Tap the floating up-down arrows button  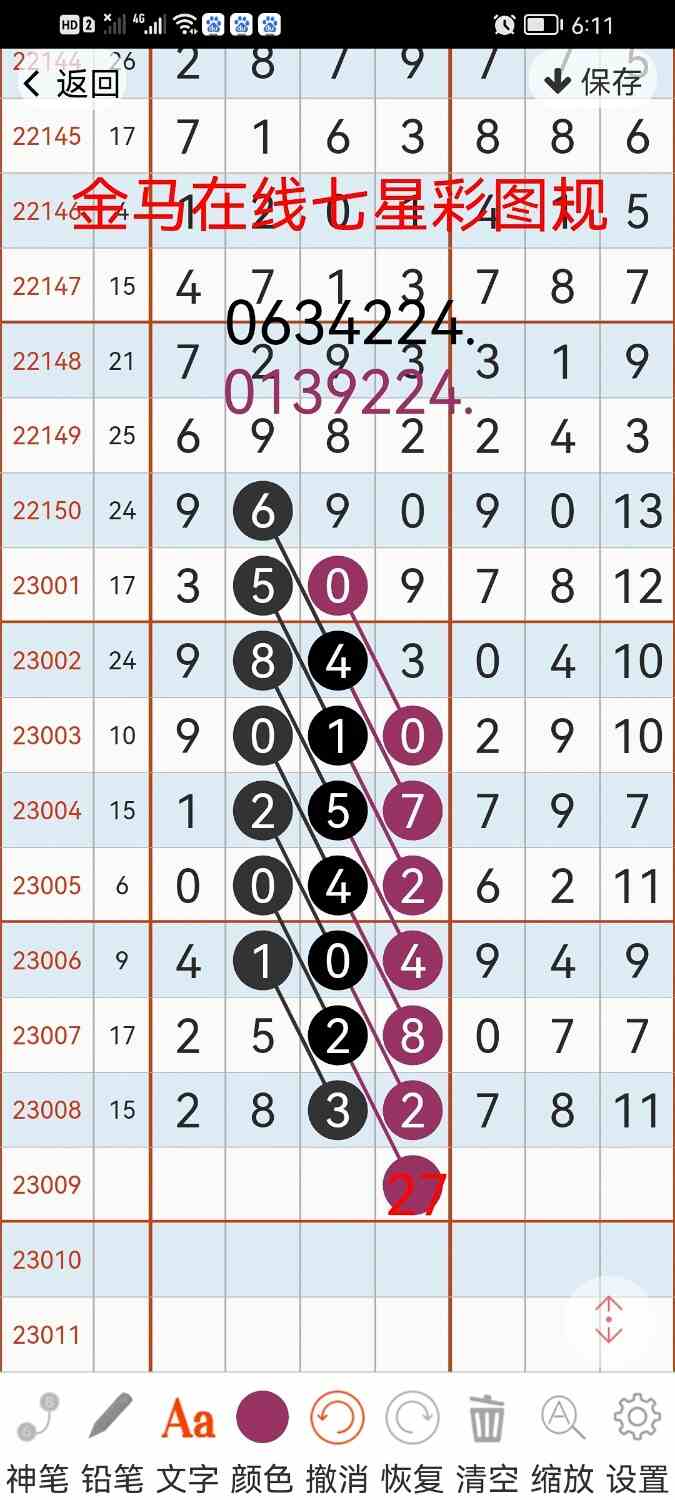(609, 1320)
